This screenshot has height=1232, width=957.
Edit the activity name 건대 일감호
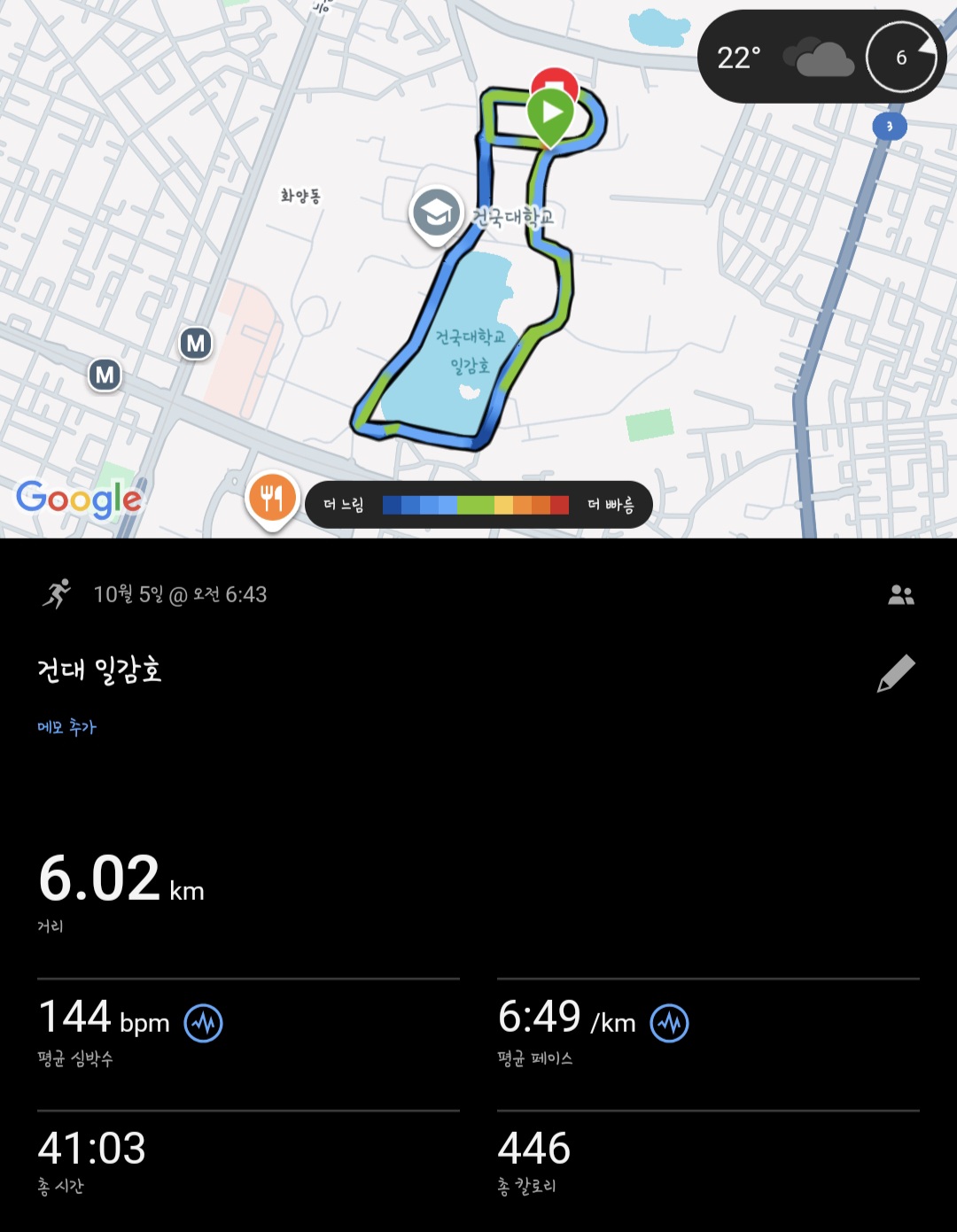point(895,674)
